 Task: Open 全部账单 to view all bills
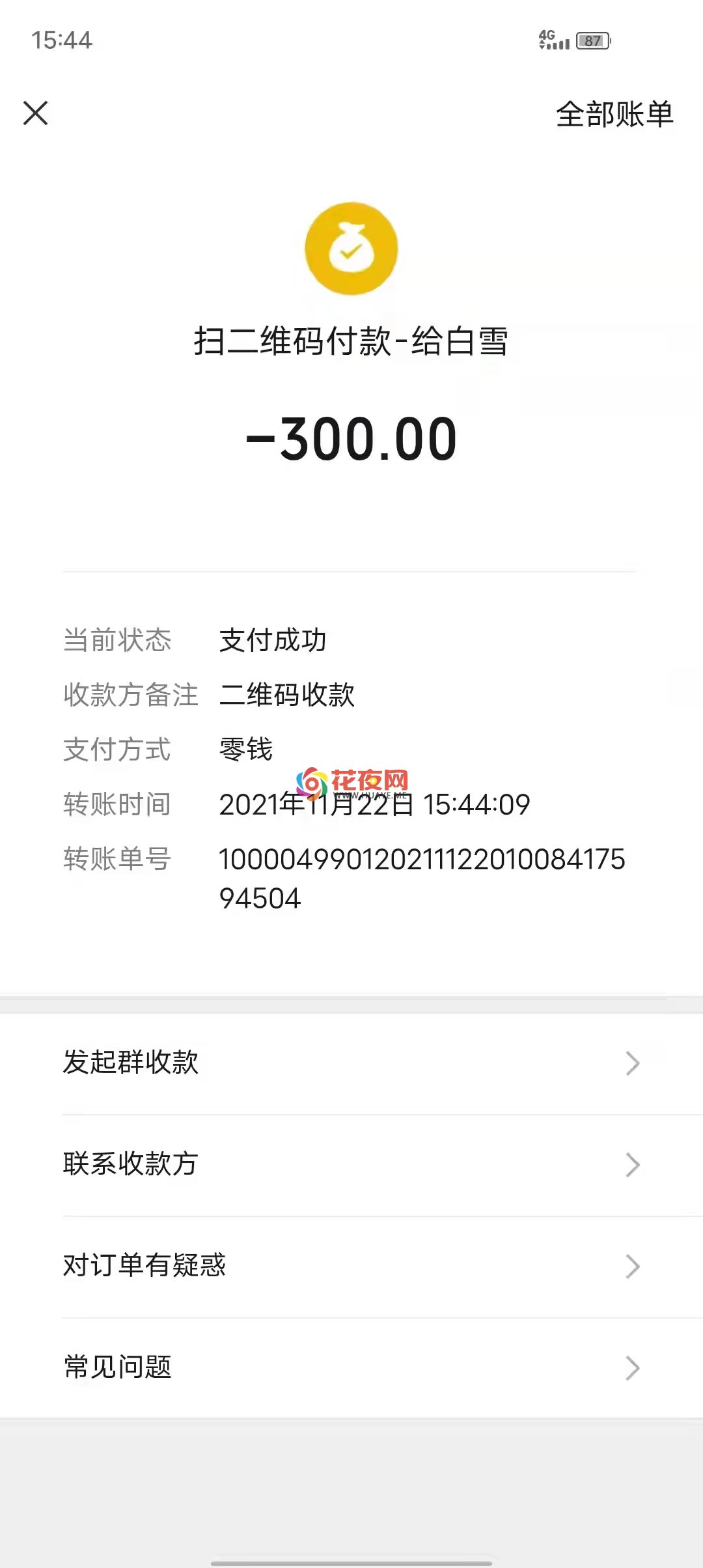tap(614, 115)
